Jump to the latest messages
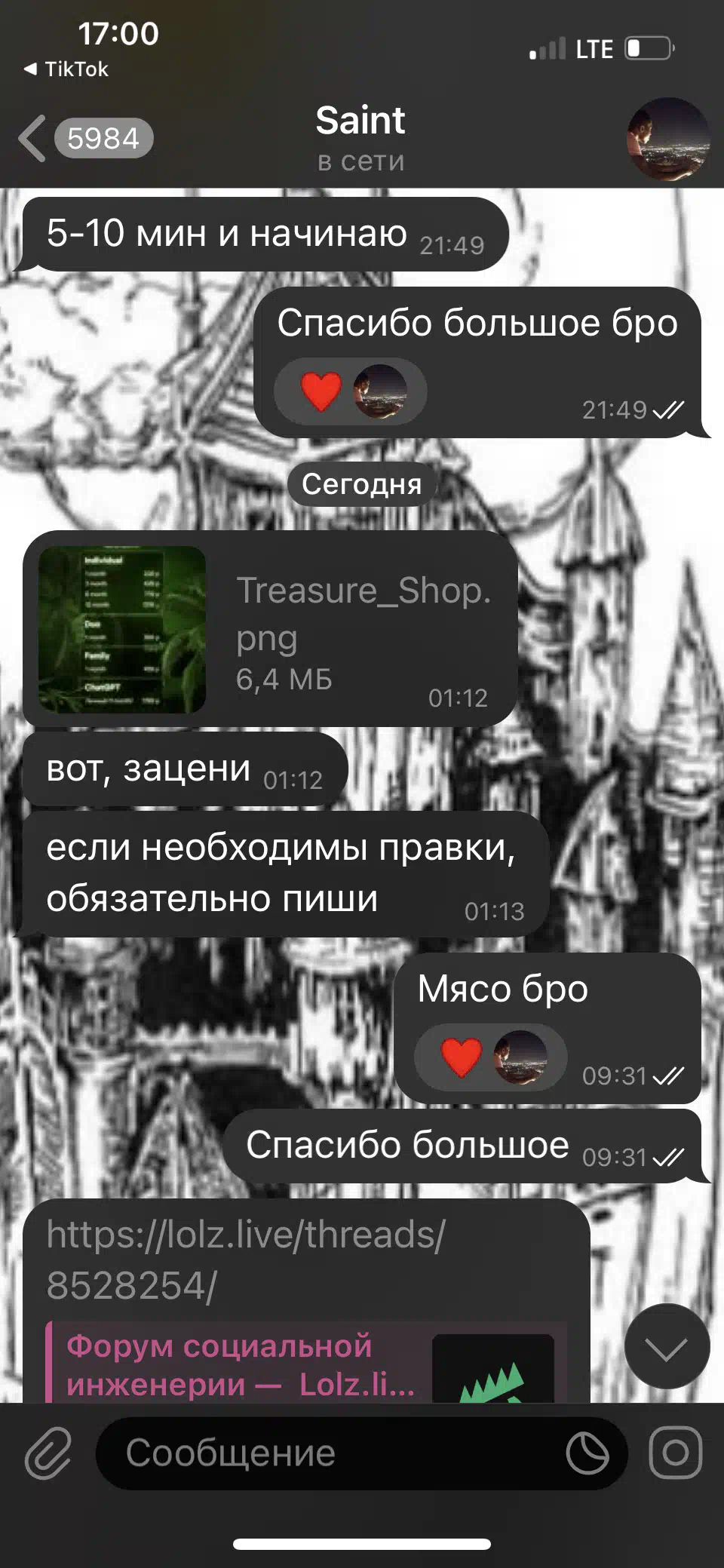This screenshot has width=724, height=1568. click(x=667, y=1346)
